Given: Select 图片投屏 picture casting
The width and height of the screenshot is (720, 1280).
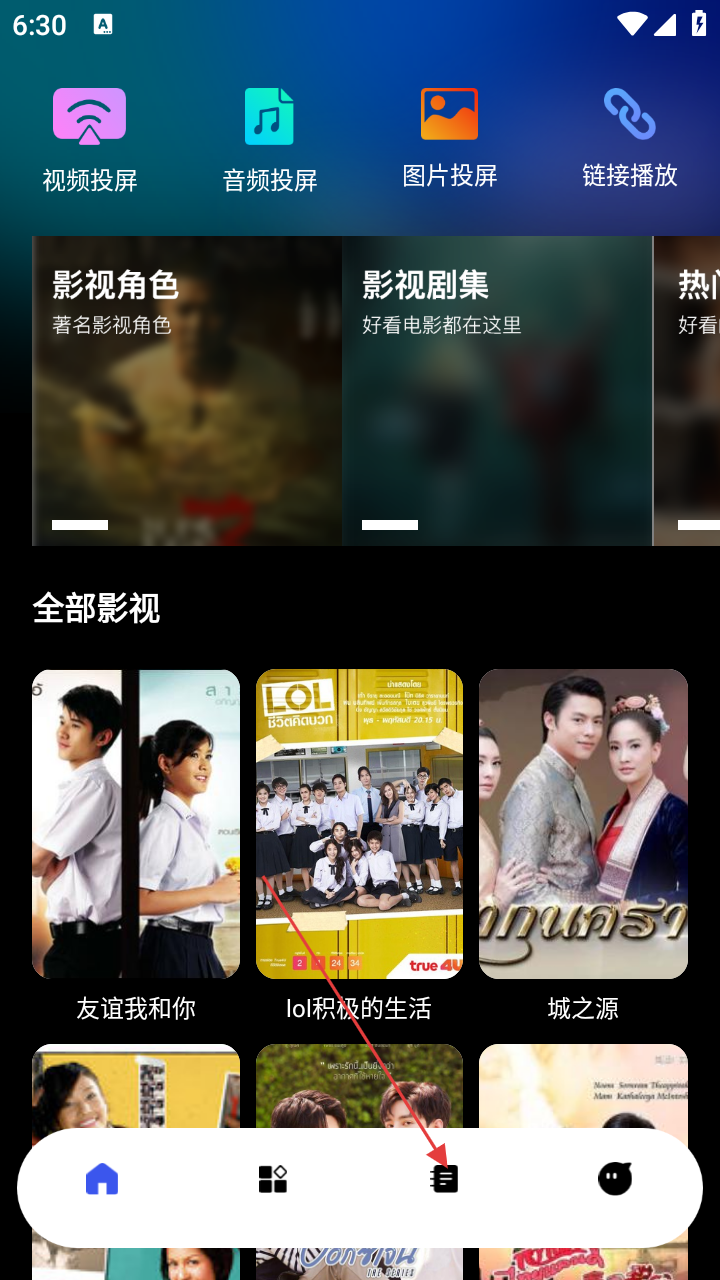Looking at the screenshot, I should [x=450, y=137].
